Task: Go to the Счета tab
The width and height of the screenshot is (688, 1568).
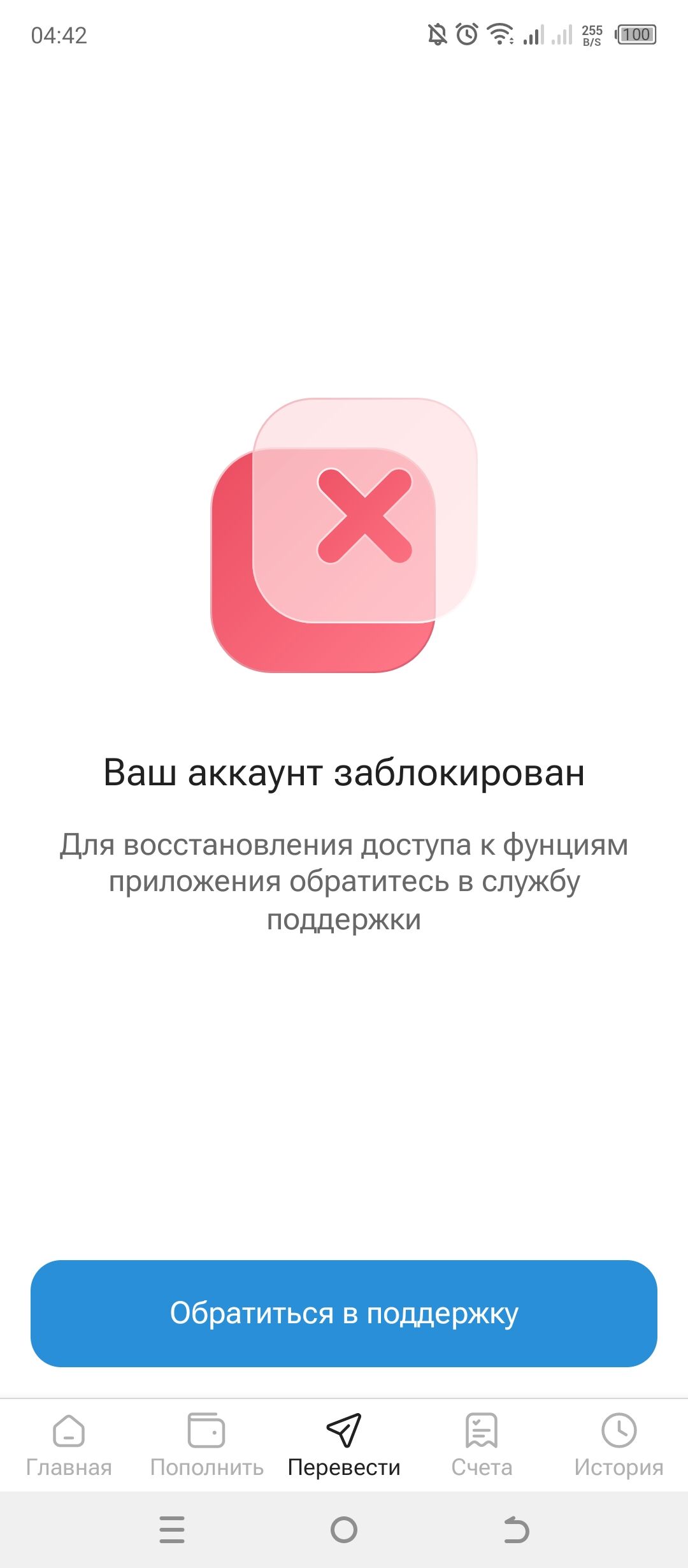Action: (x=482, y=1446)
